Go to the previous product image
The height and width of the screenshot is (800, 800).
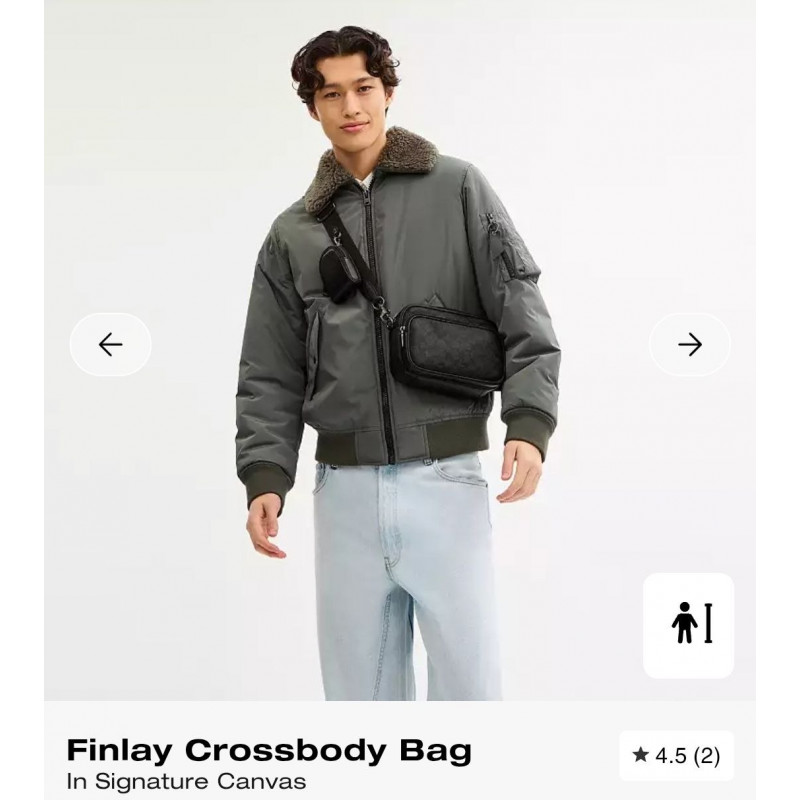coord(110,345)
